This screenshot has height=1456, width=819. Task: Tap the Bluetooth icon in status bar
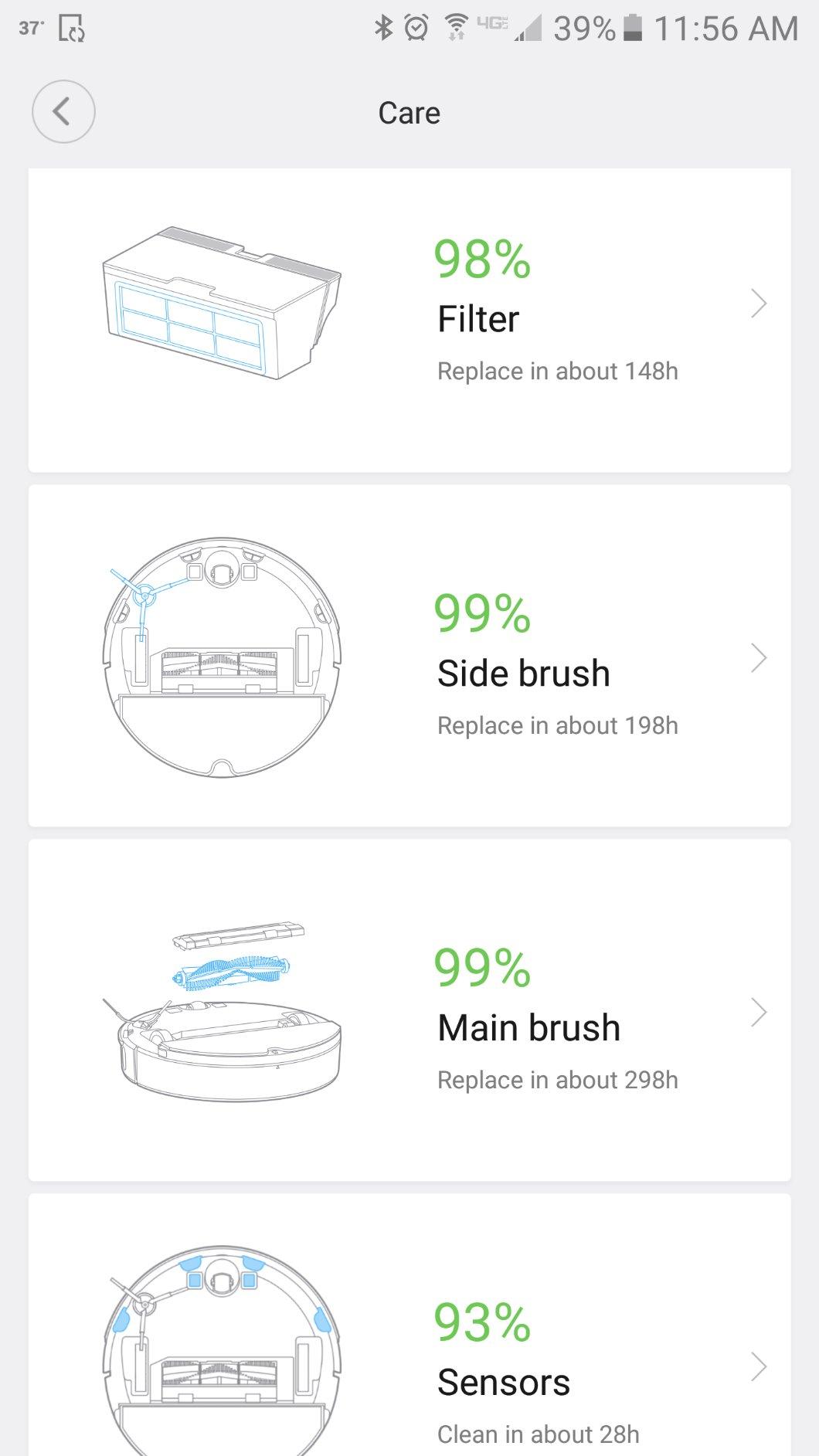click(x=382, y=28)
